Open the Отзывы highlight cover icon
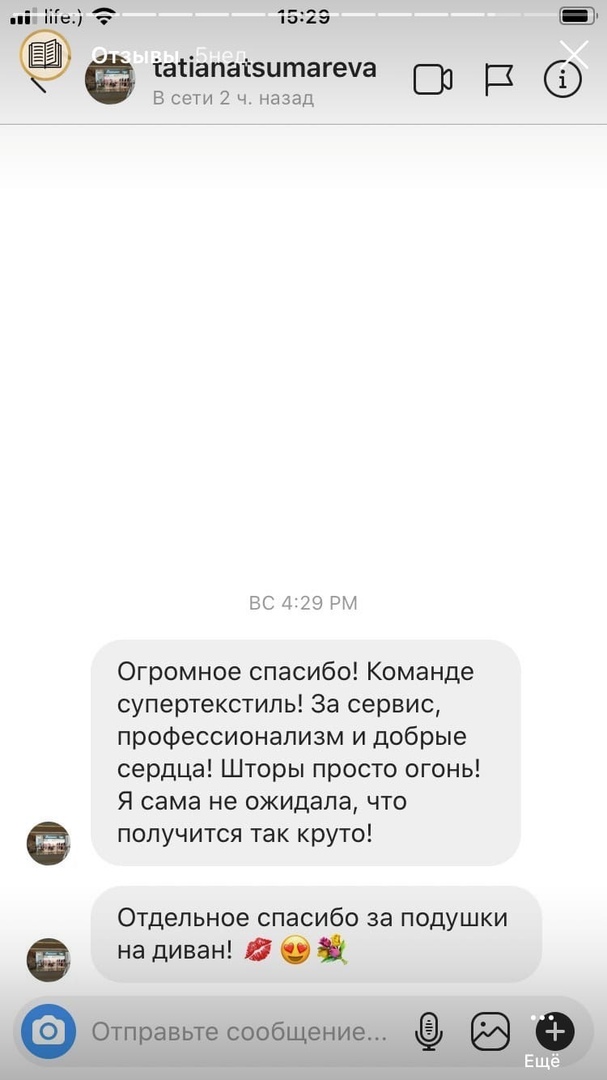 [x=46, y=55]
